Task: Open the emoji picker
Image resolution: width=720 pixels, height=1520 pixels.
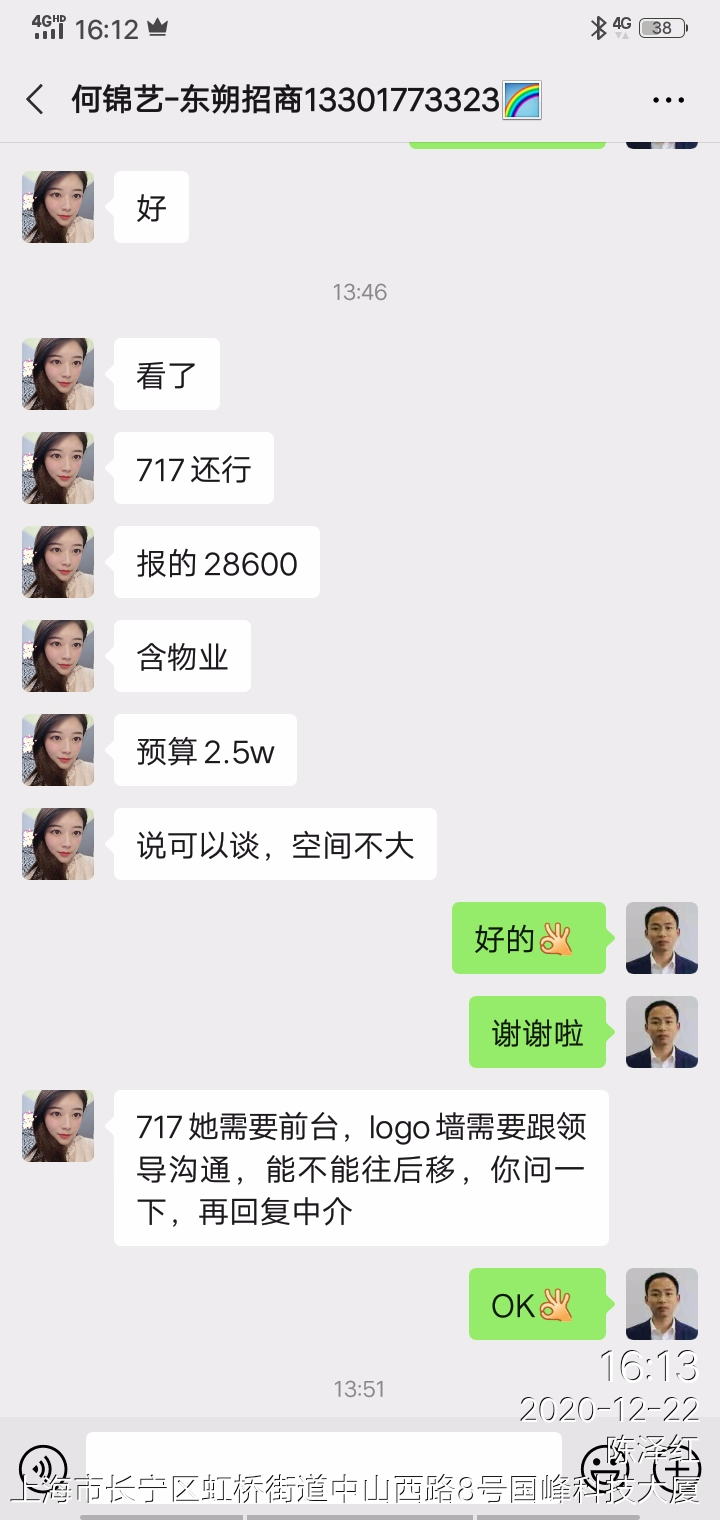Action: click(x=604, y=1467)
